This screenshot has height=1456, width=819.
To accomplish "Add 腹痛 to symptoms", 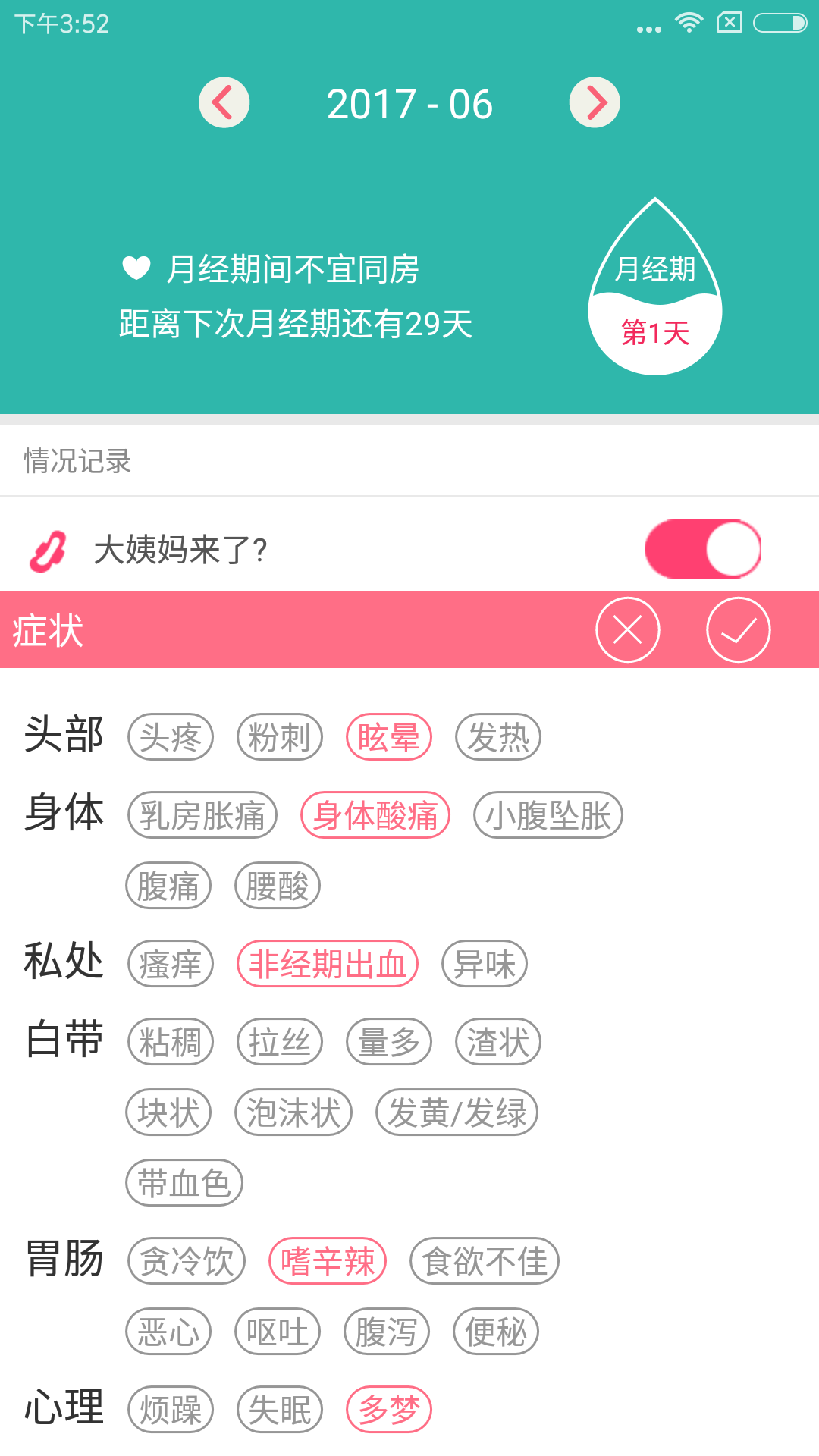I will click(x=168, y=886).
